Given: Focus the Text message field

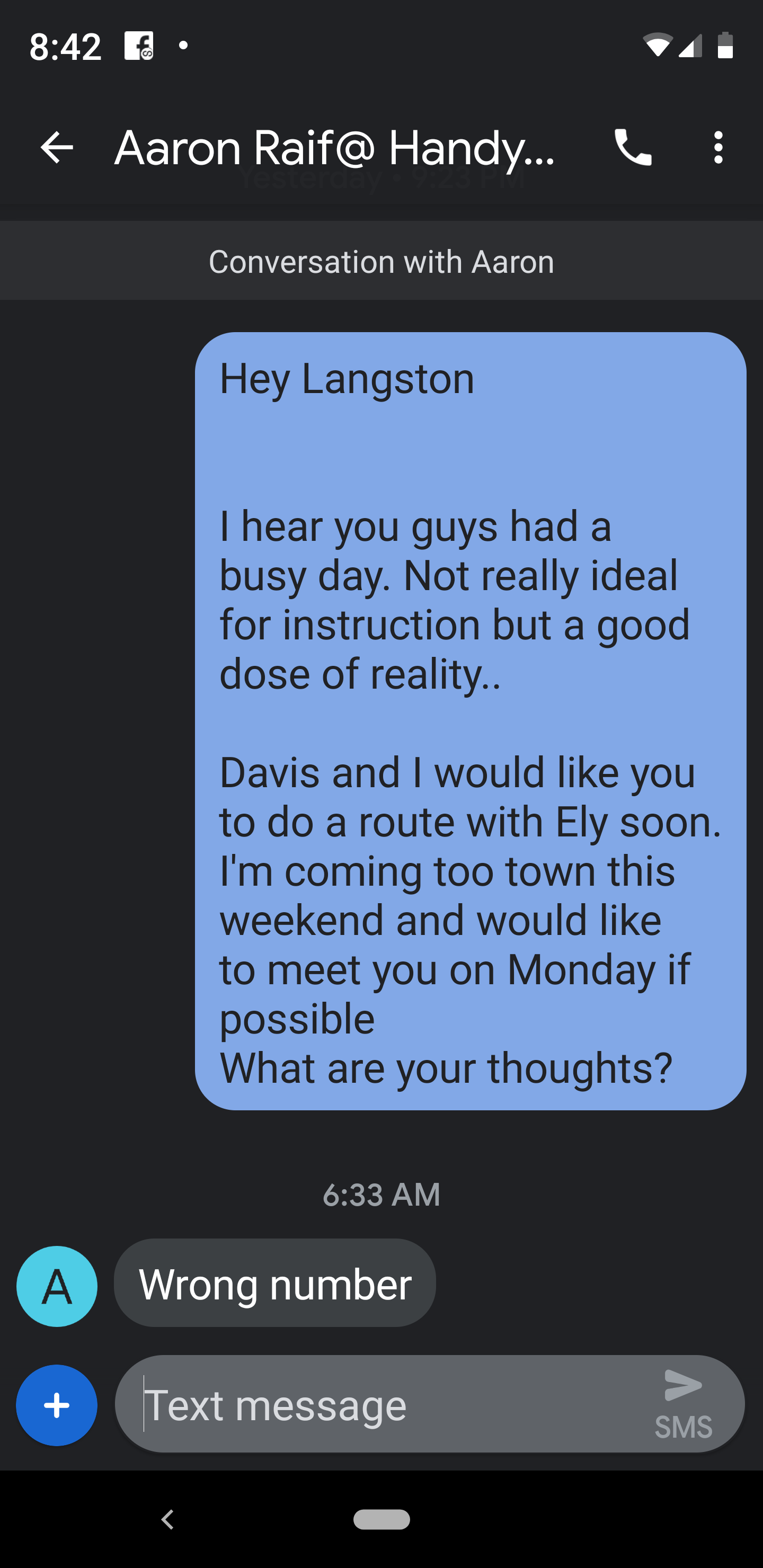Looking at the screenshot, I should [390, 1405].
